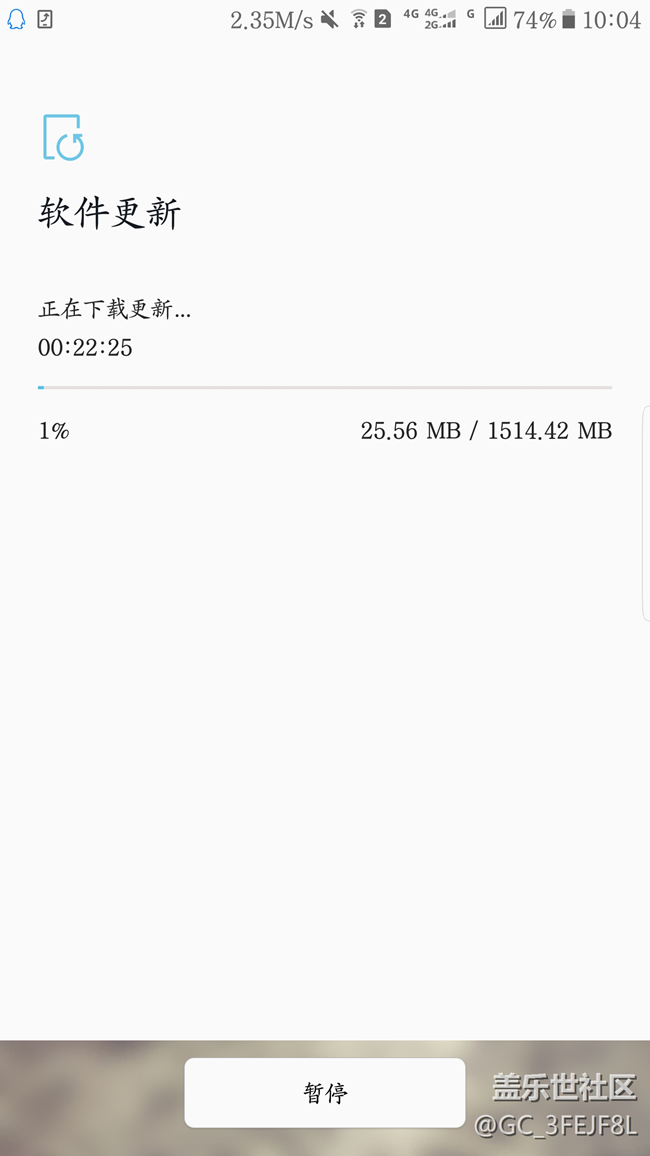The height and width of the screenshot is (1156, 650).
Task: Pause the update download with 暂停
Action: pyautogui.click(x=325, y=1093)
